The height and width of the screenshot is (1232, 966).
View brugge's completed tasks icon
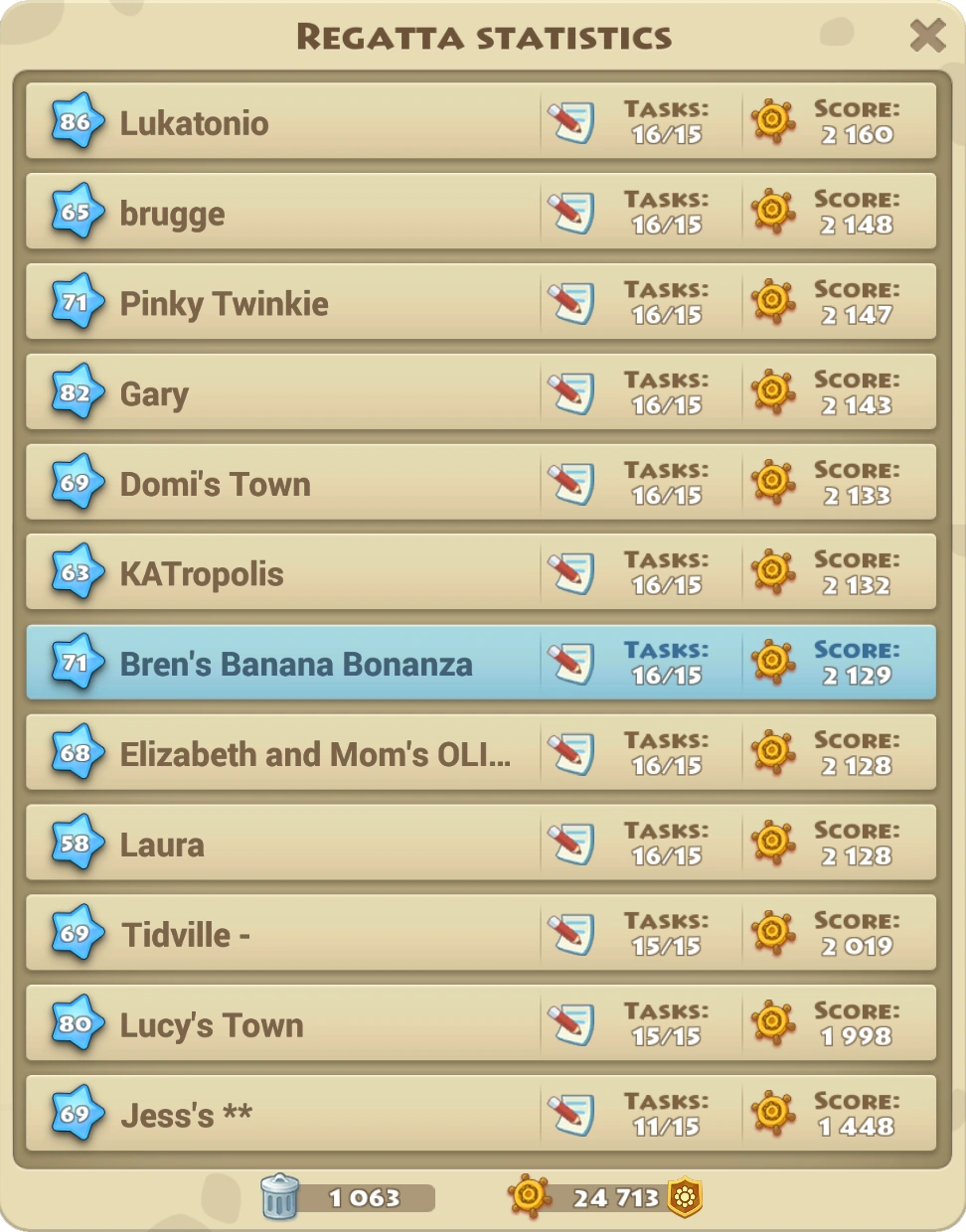coord(571,213)
